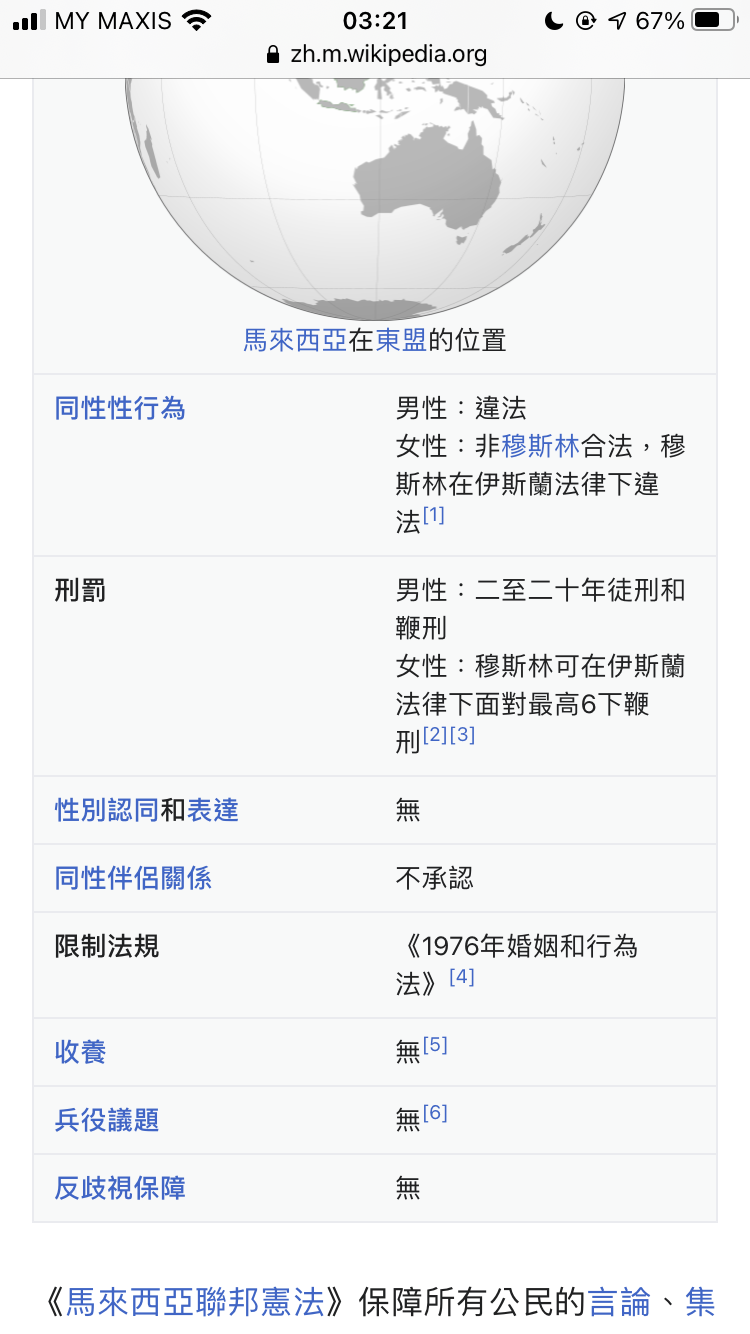
Task: Open the 兵役議題 link
Action: (x=107, y=1120)
